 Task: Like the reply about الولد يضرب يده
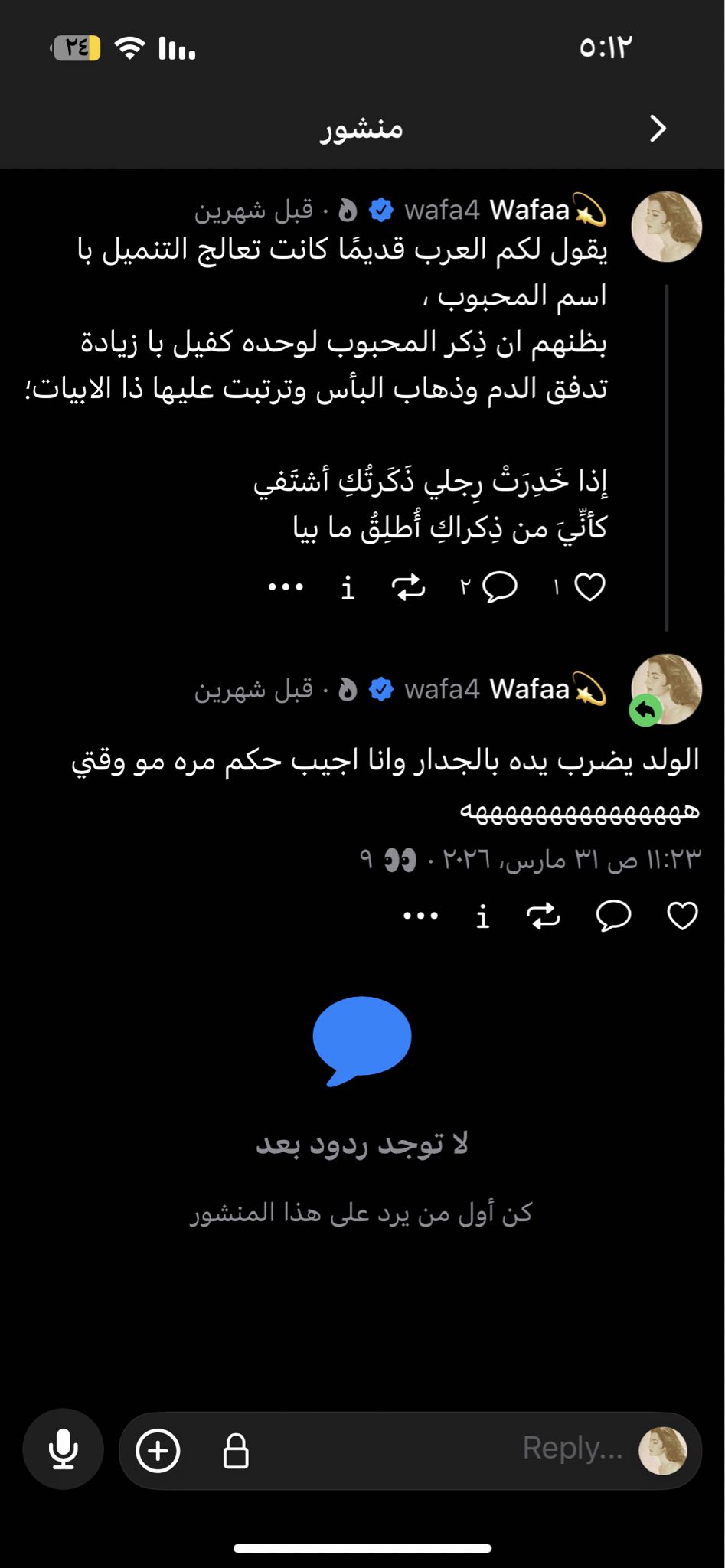682,916
